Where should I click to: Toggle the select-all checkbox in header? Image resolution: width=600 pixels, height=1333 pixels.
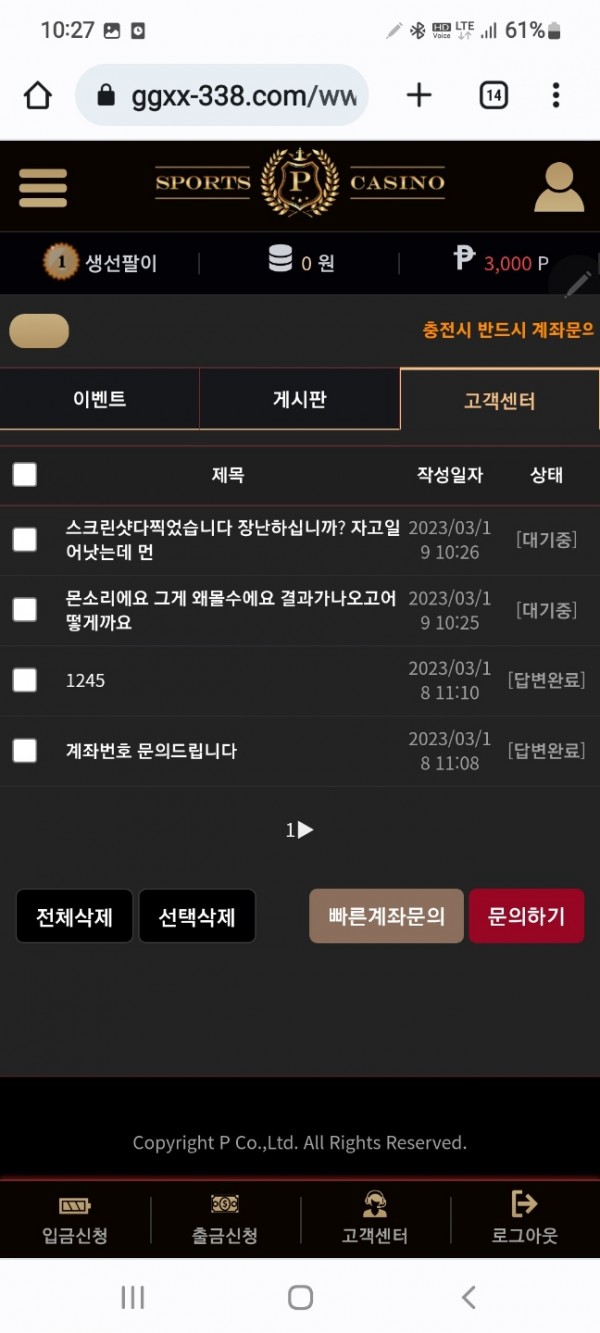[25, 474]
